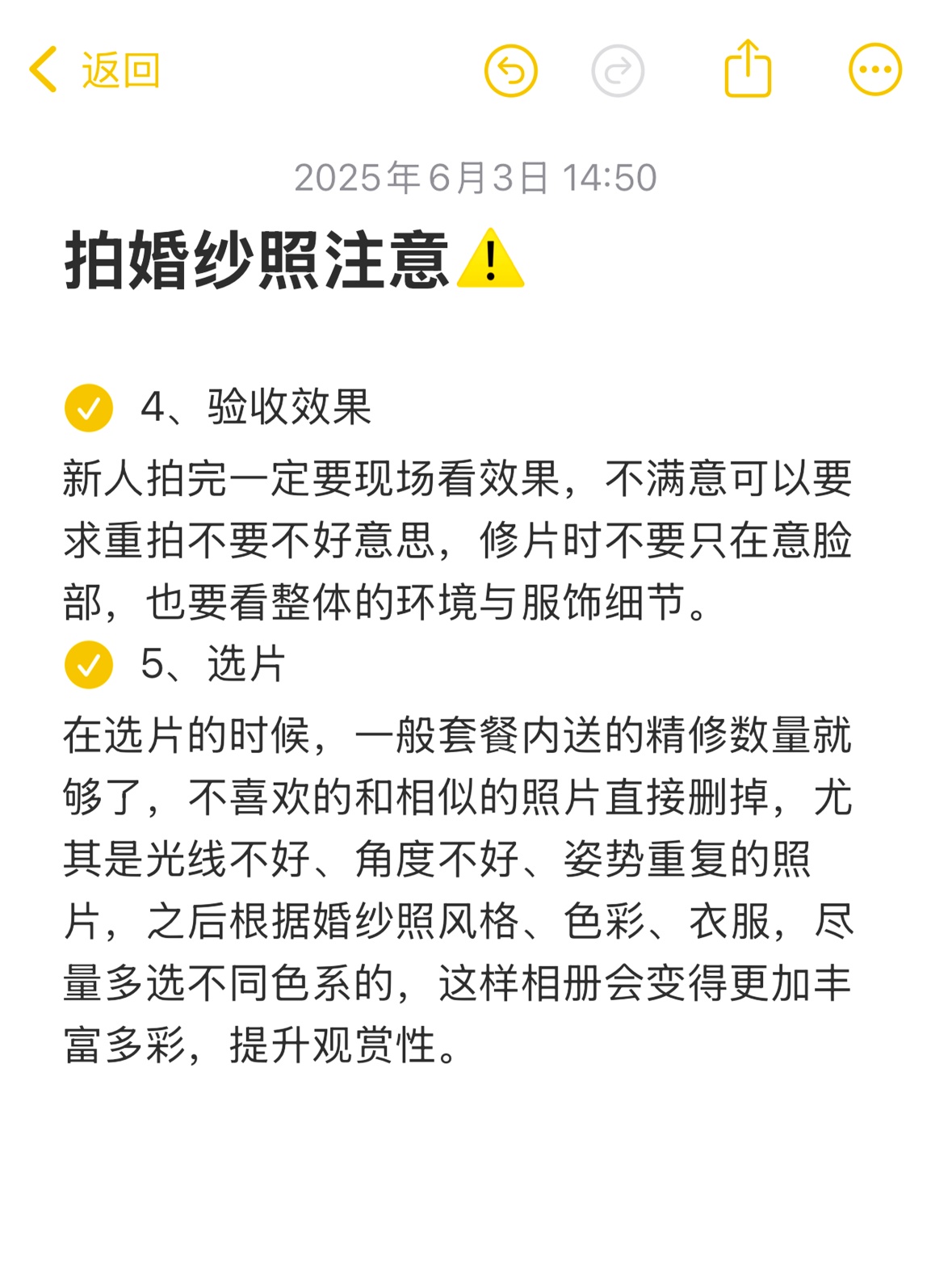
Task: Share this note
Action: [x=748, y=70]
